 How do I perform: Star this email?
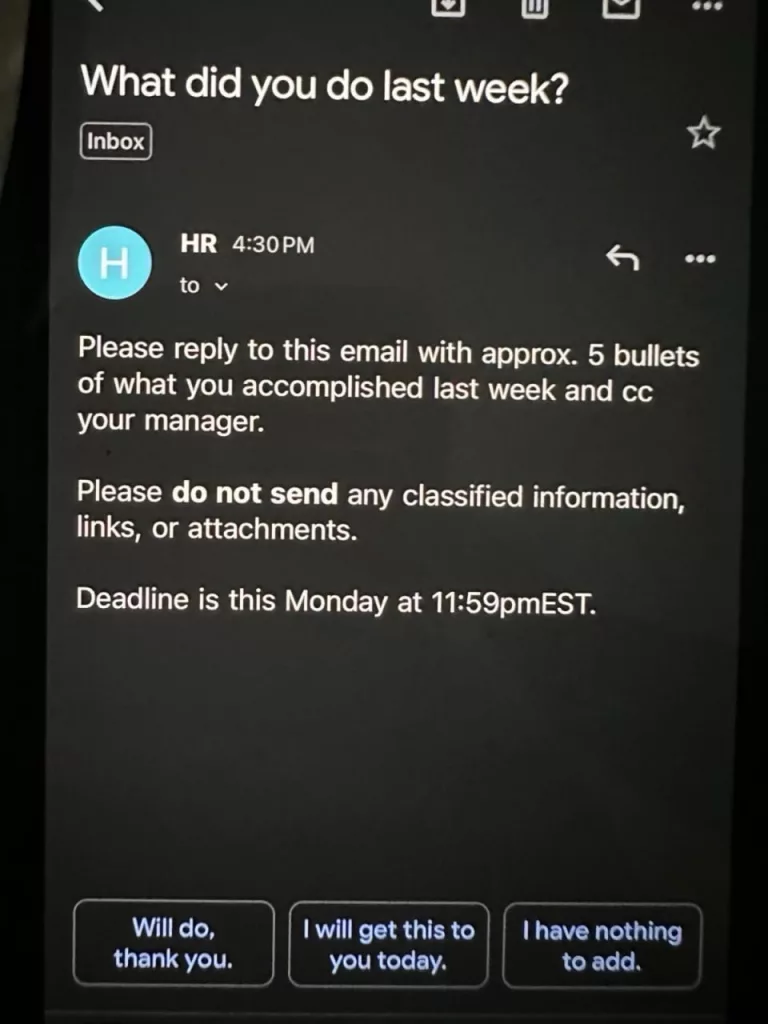click(x=704, y=134)
